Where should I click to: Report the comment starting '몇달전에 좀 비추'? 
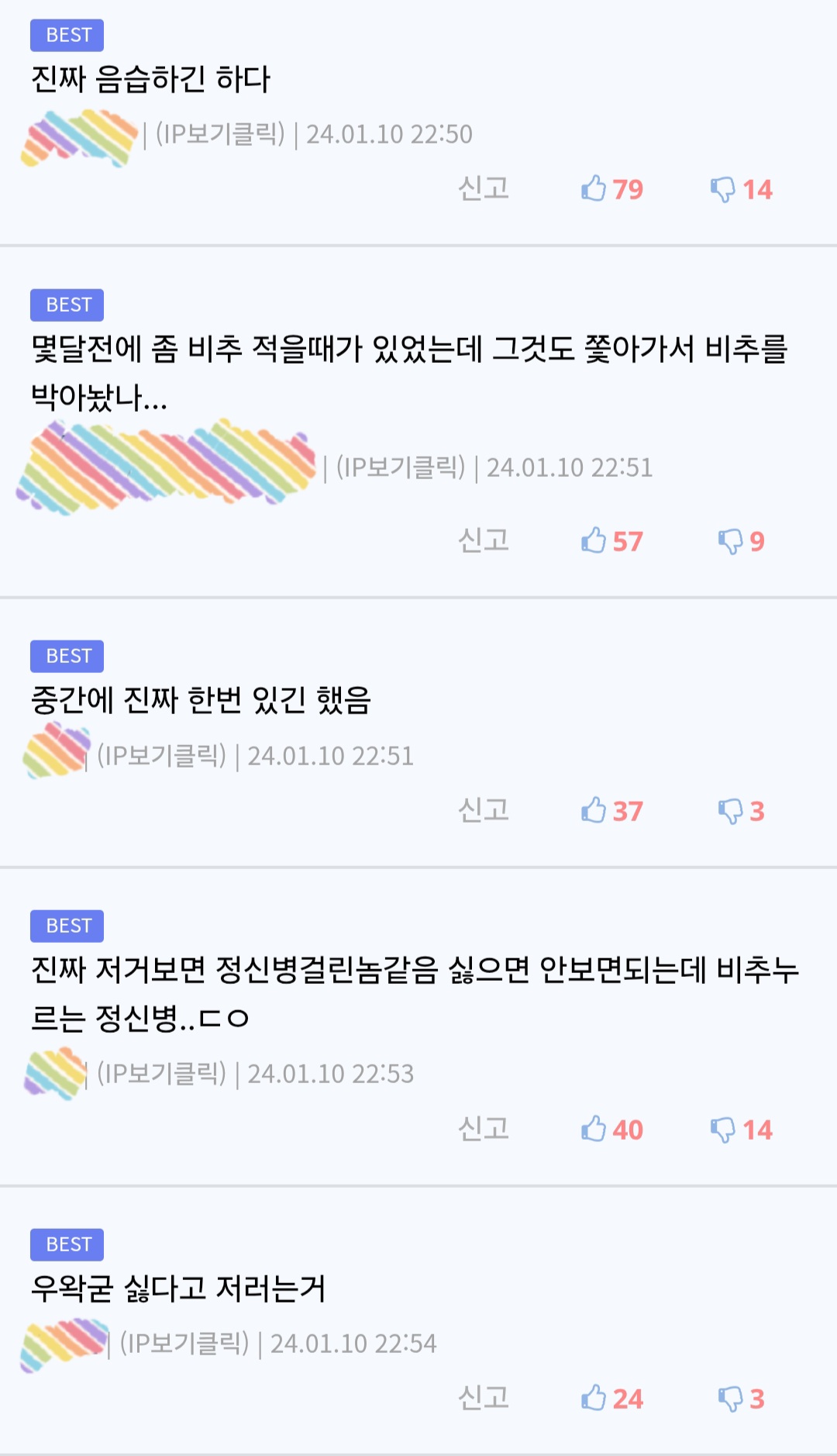click(x=484, y=540)
